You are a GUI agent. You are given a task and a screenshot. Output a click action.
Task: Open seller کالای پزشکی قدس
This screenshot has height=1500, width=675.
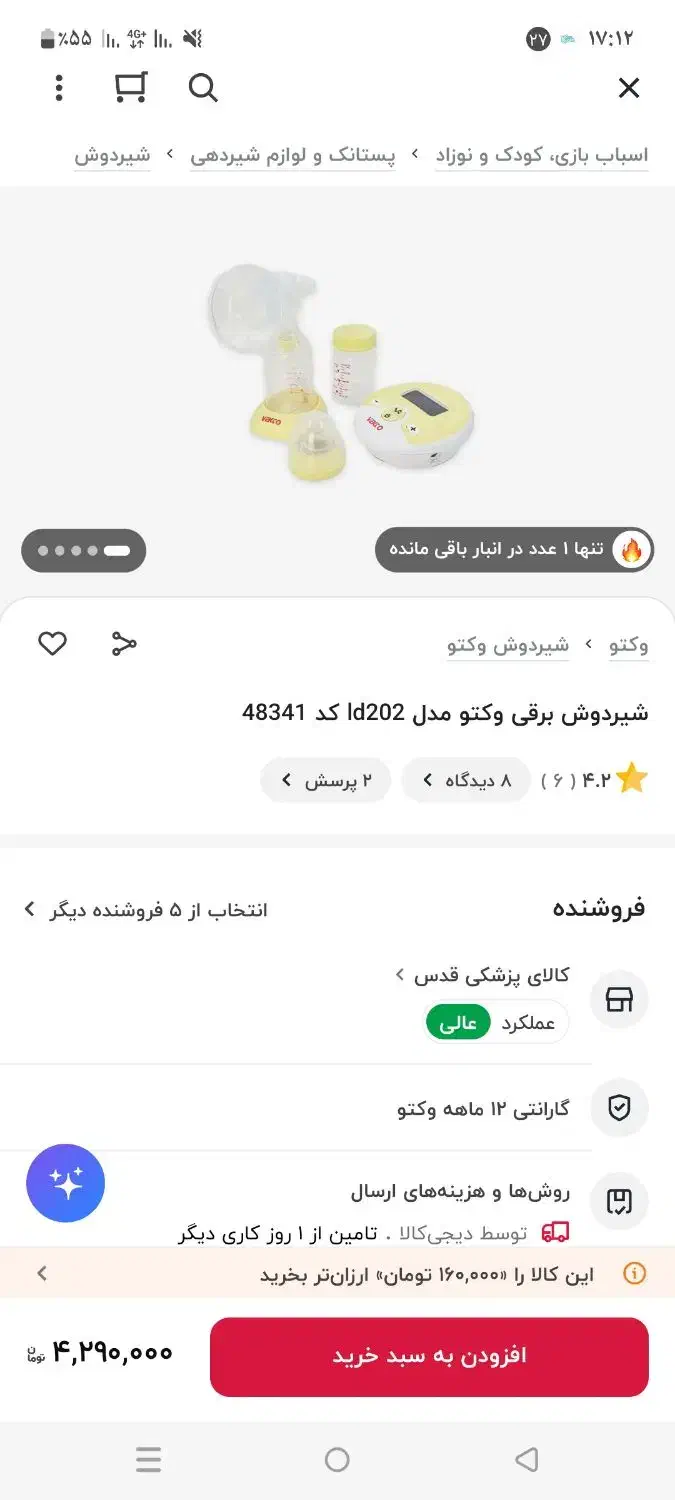click(492, 975)
